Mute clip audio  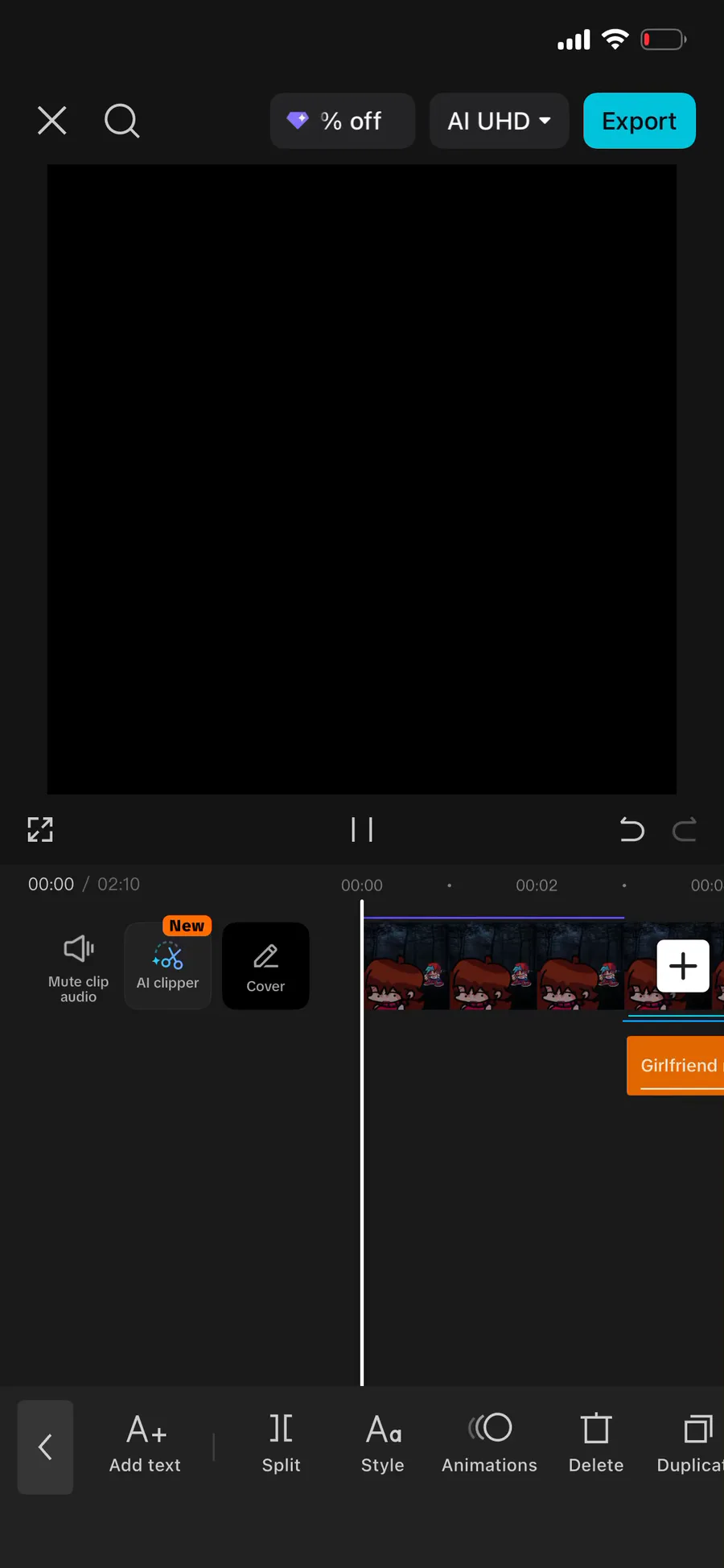[x=78, y=966]
